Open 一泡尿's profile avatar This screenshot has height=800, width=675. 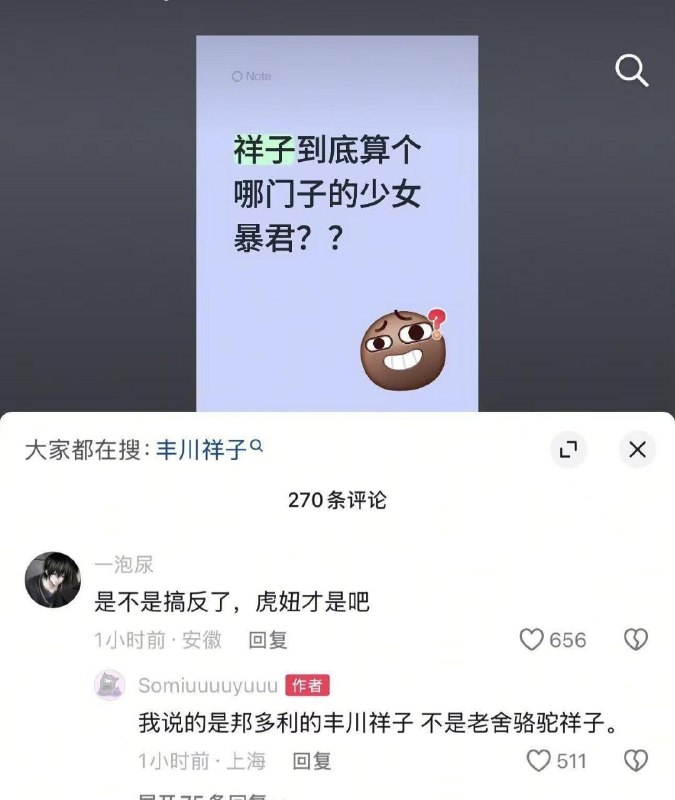click(x=52, y=580)
